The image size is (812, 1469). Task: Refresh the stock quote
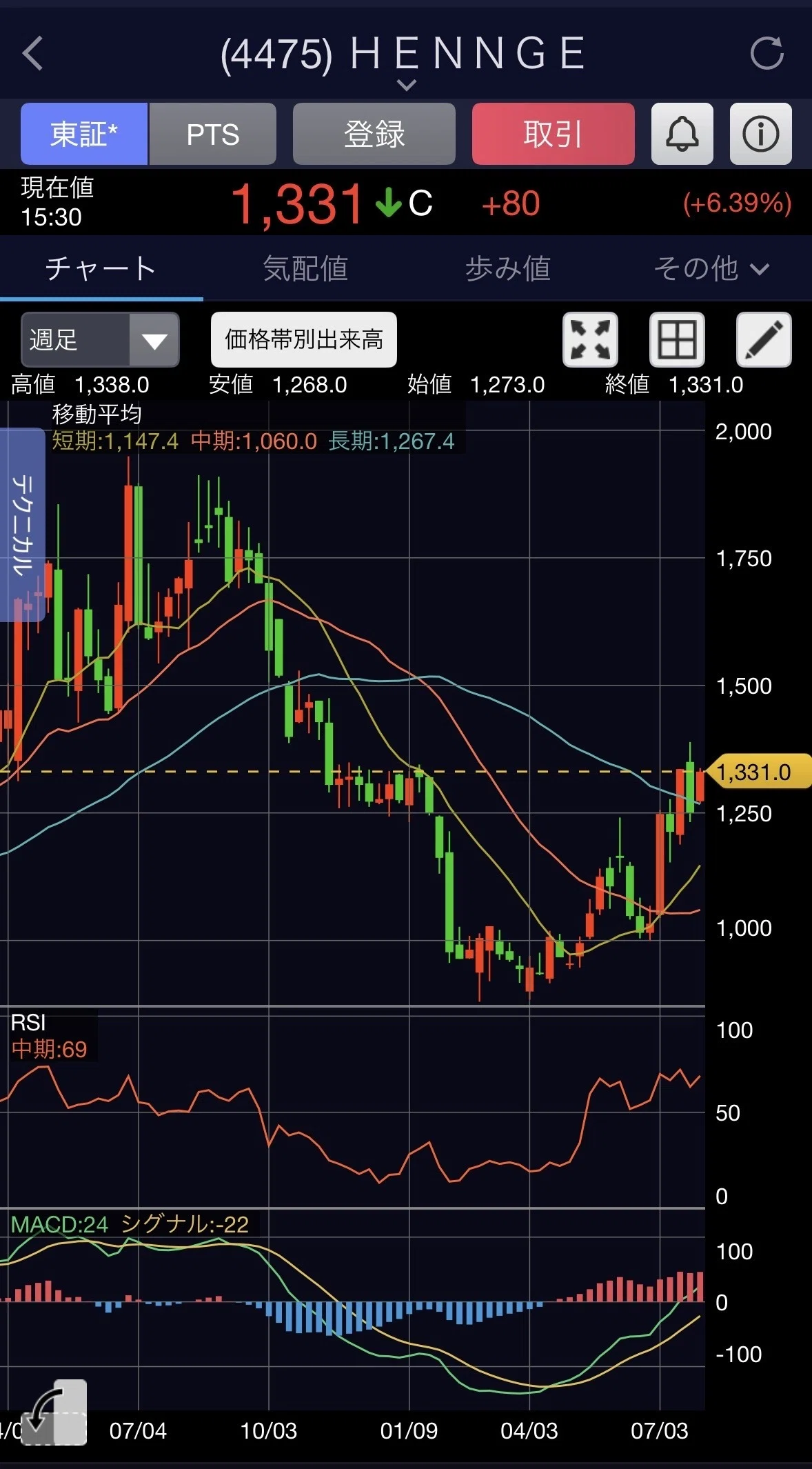[x=767, y=53]
